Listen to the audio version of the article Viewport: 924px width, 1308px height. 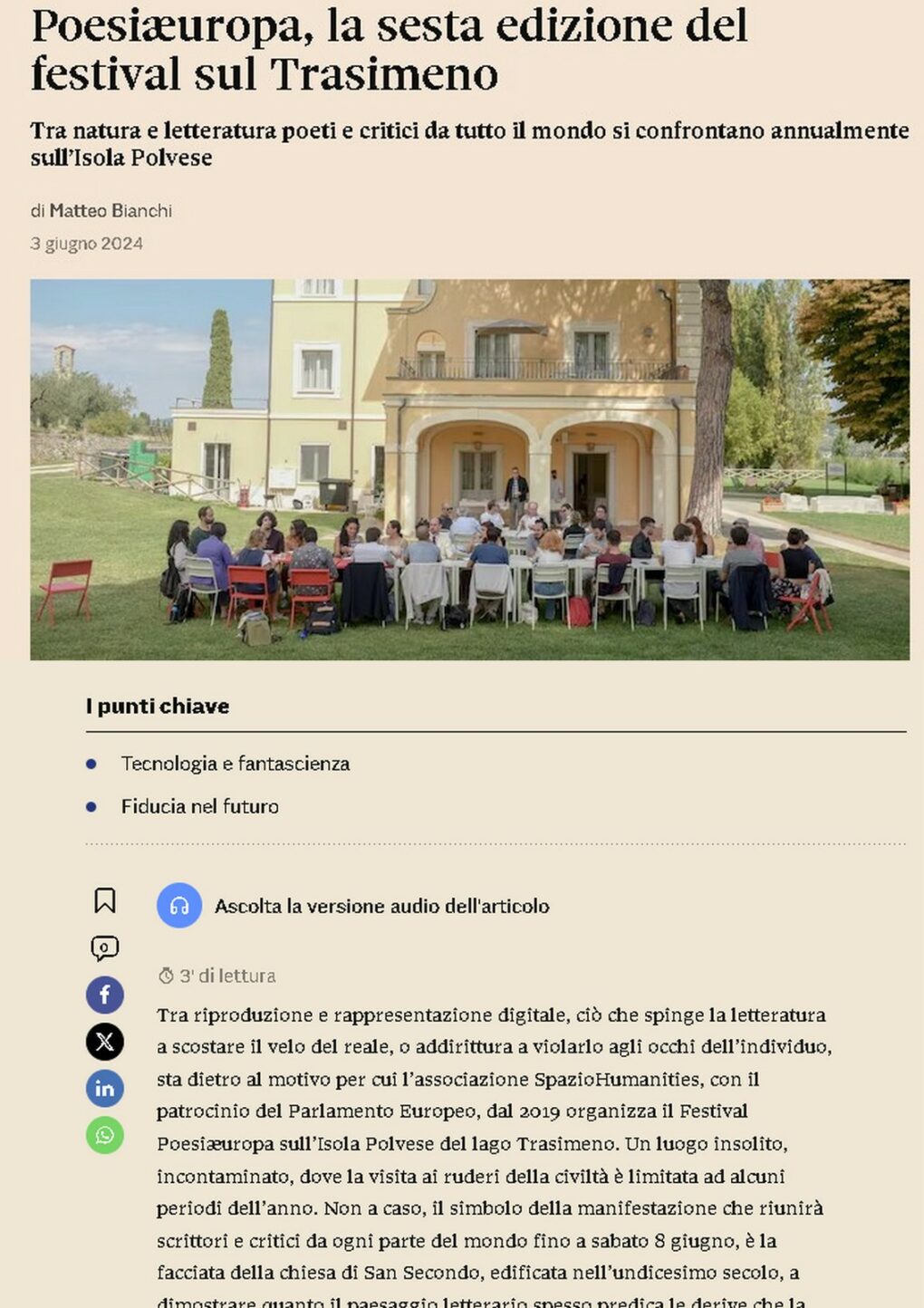179,906
